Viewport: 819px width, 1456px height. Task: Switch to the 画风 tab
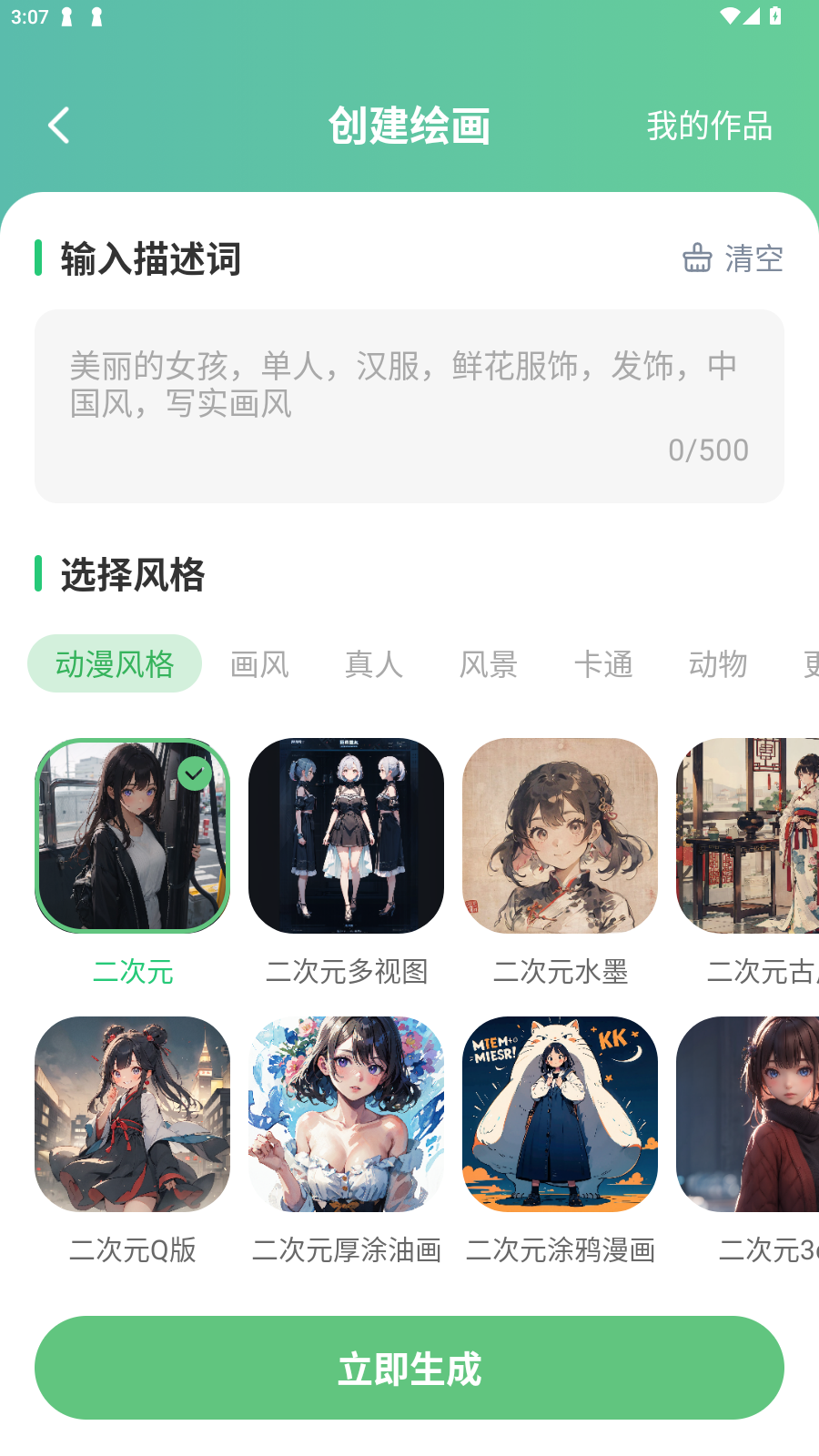pyautogui.click(x=259, y=664)
